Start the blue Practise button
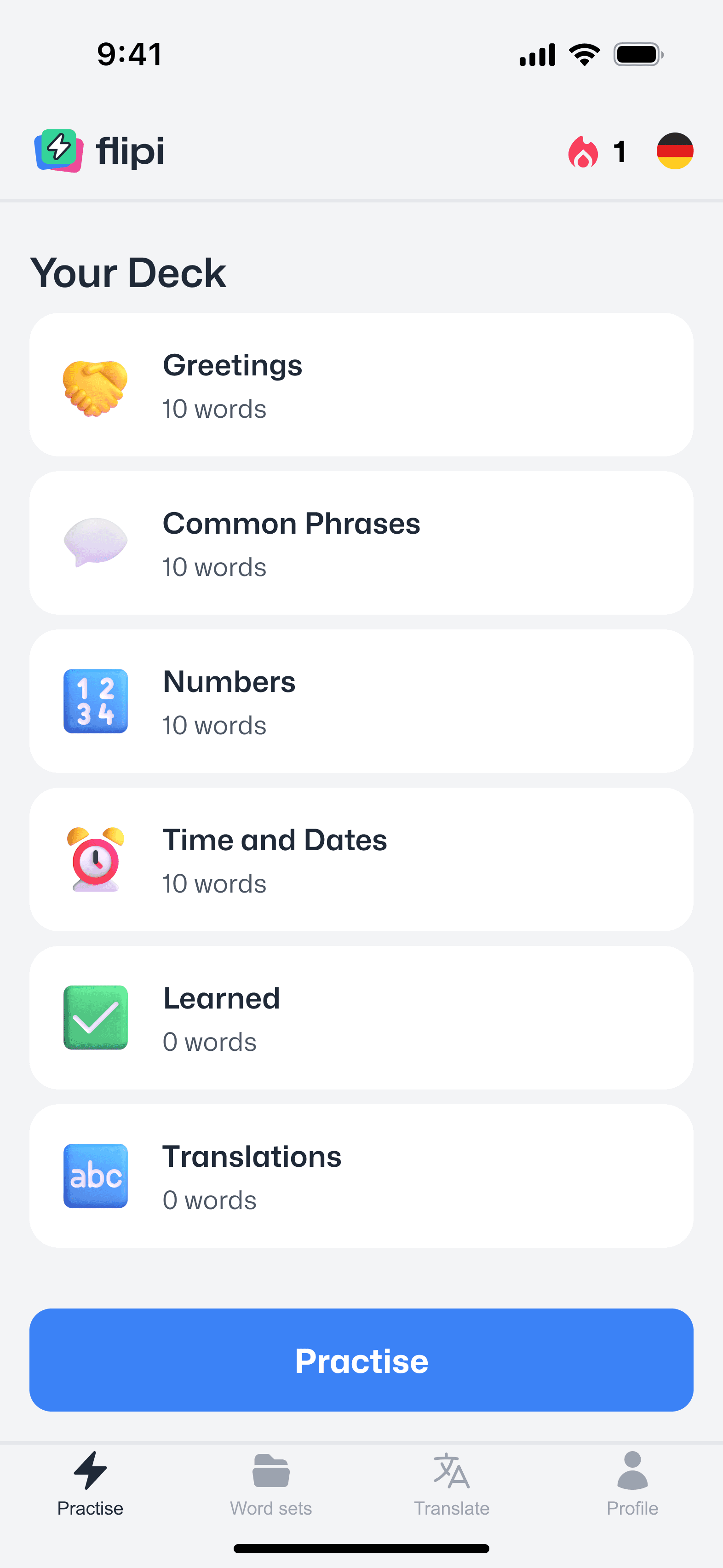This screenshot has width=723, height=1568. [361, 1360]
